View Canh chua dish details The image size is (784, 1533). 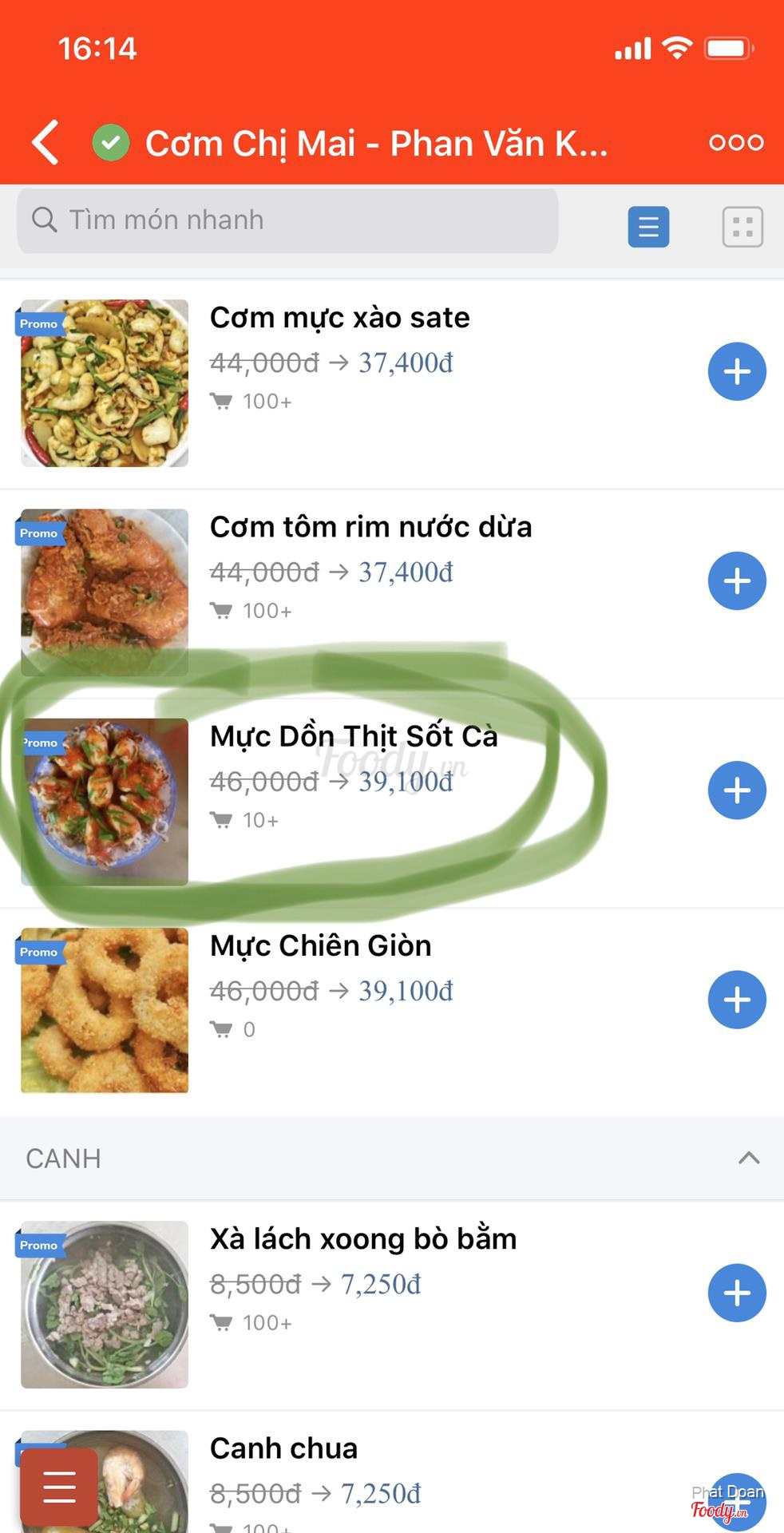coord(283,1448)
